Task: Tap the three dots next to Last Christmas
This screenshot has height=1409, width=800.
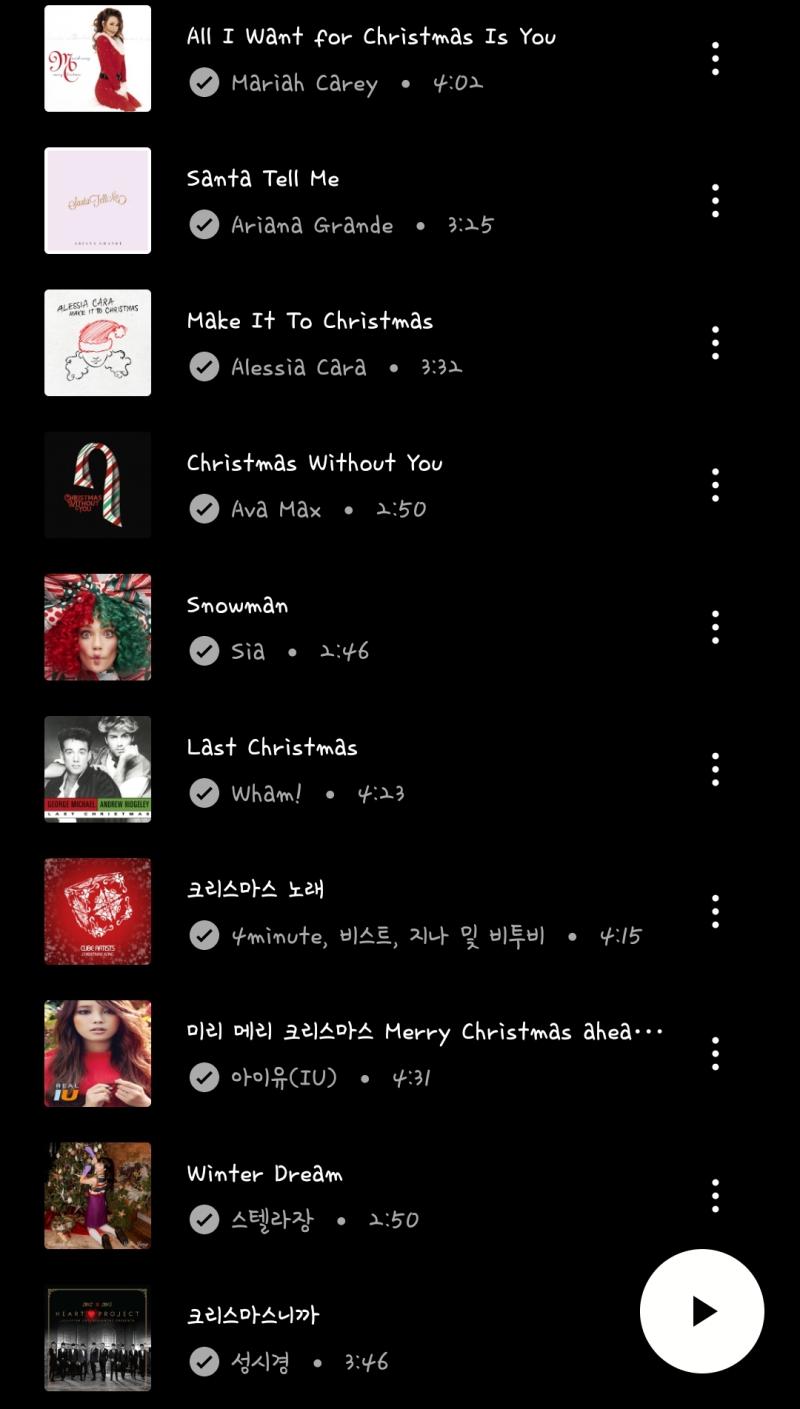Action: coord(715,769)
